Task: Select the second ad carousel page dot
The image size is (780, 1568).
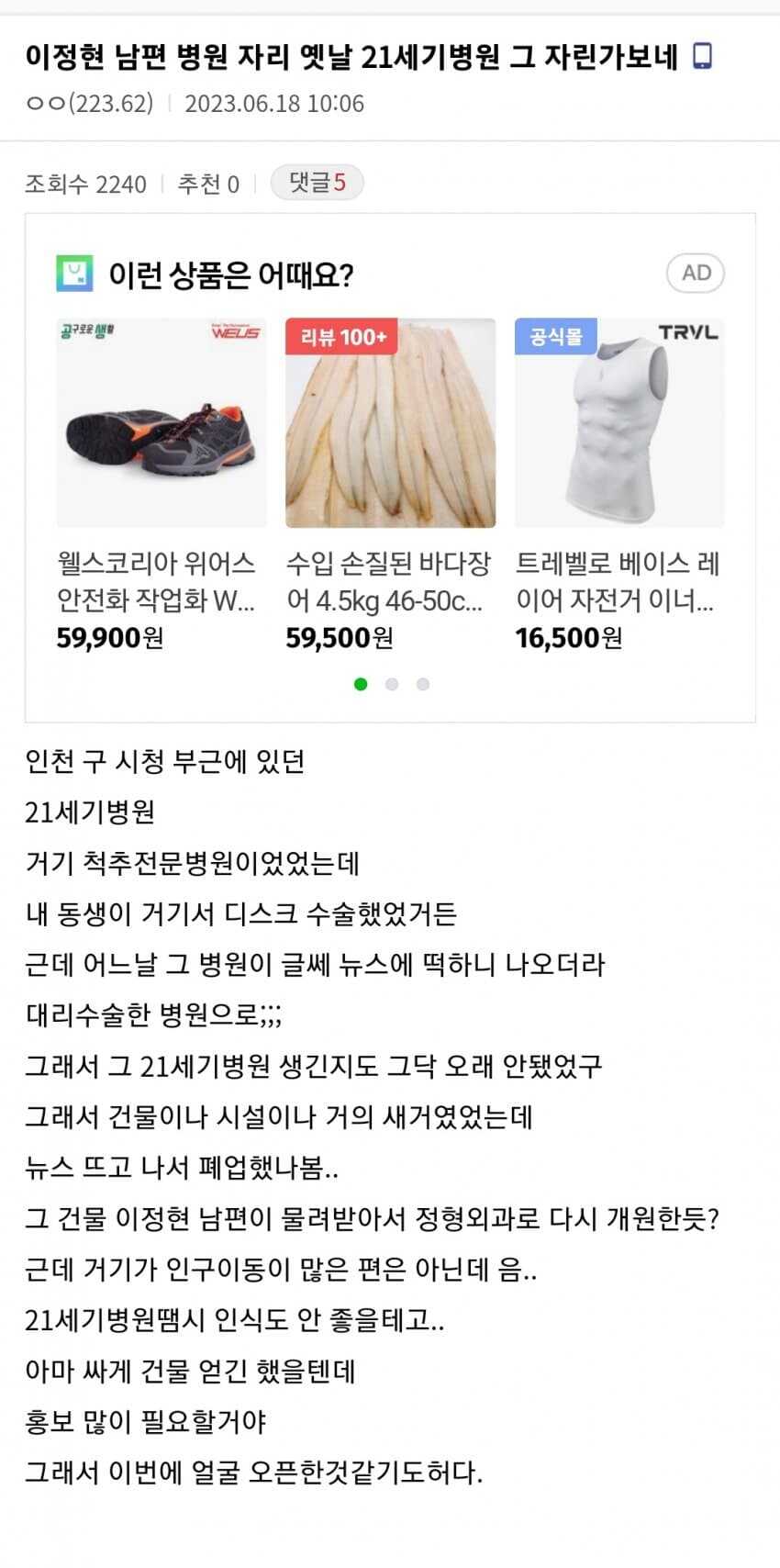Action: pyautogui.click(x=392, y=684)
